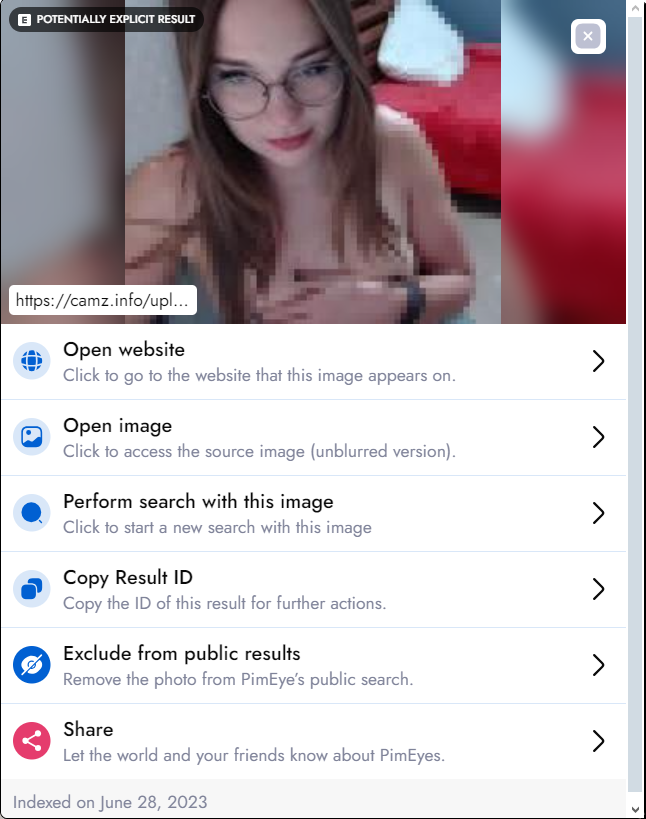Copy the Result ID
This screenshot has width=646, height=819.
tap(313, 590)
